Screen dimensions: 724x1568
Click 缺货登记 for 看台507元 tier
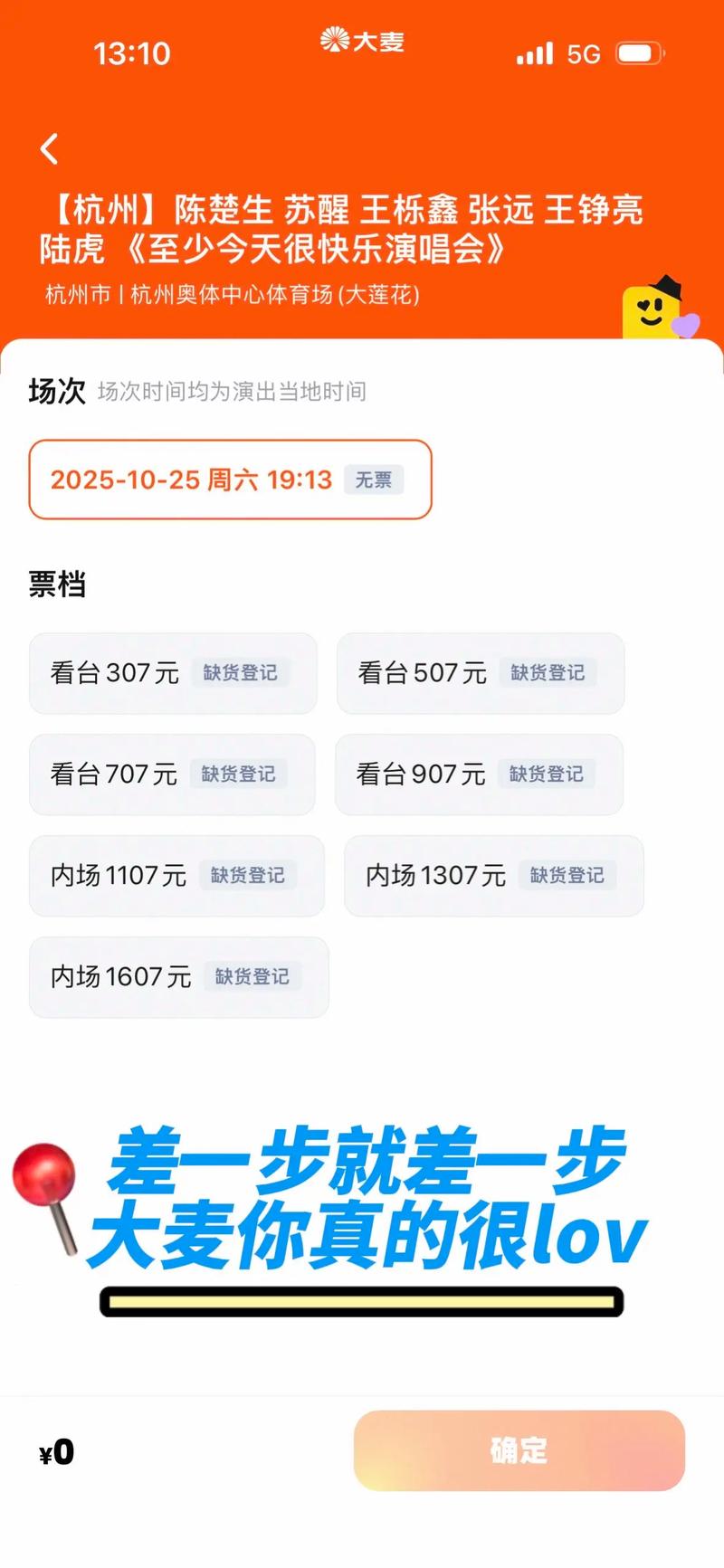[547, 673]
